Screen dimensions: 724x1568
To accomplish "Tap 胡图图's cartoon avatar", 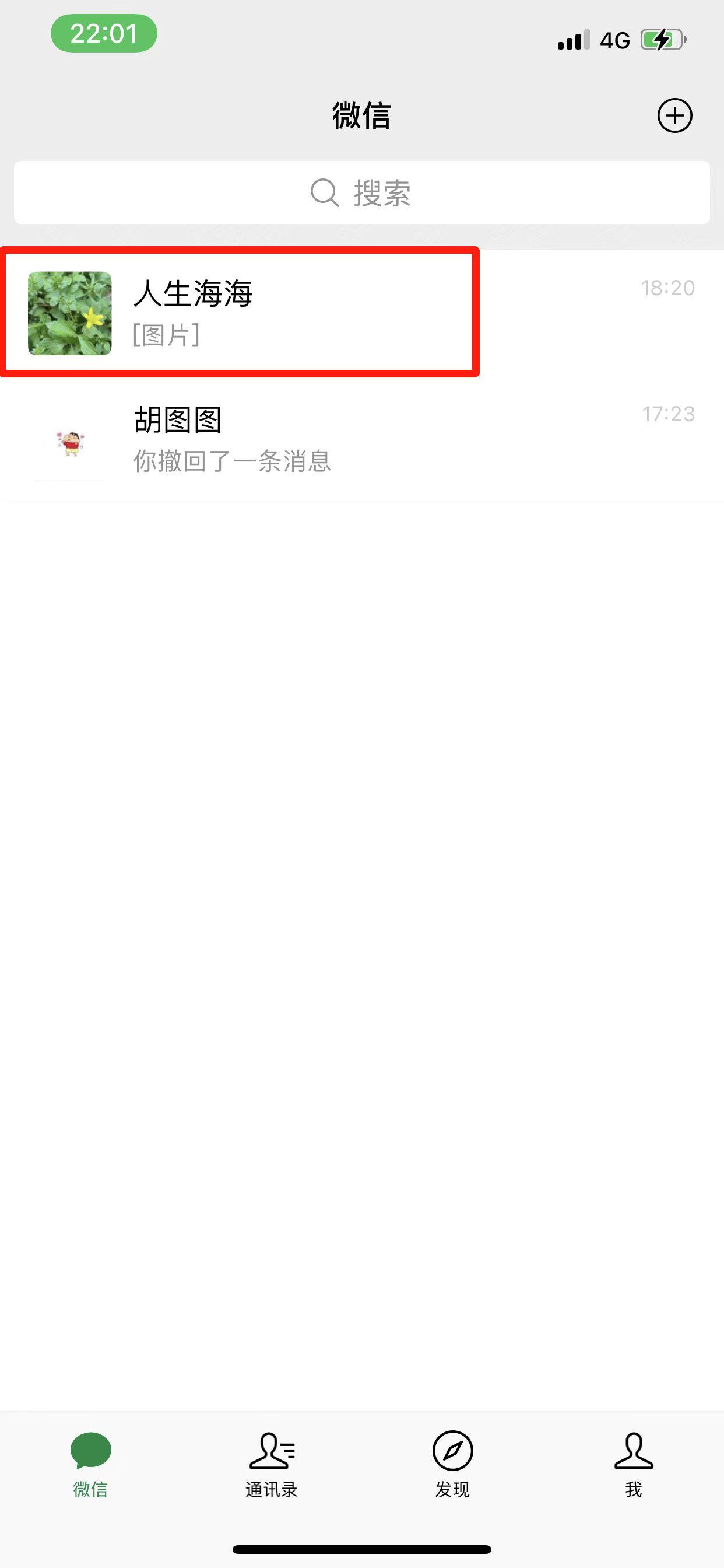I will coord(69,443).
